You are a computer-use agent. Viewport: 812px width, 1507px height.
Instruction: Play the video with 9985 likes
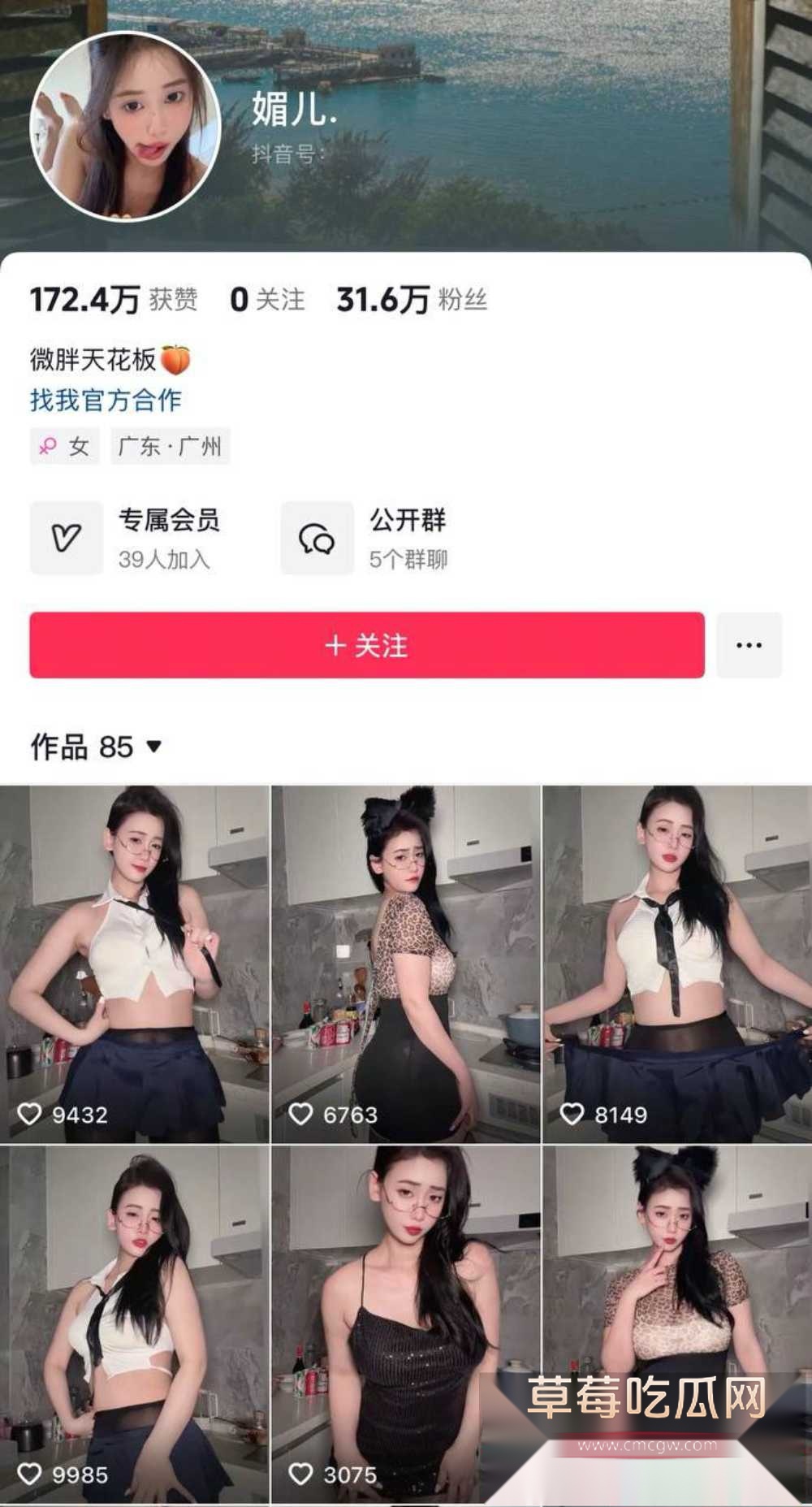click(x=135, y=1324)
